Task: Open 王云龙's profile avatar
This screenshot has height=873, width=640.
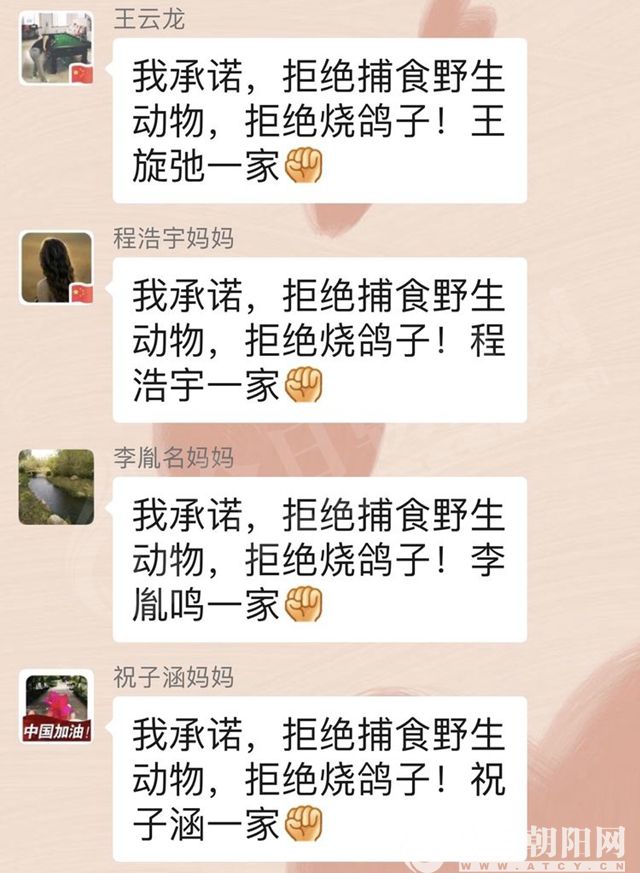Action: pyautogui.click(x=56, y=48)
